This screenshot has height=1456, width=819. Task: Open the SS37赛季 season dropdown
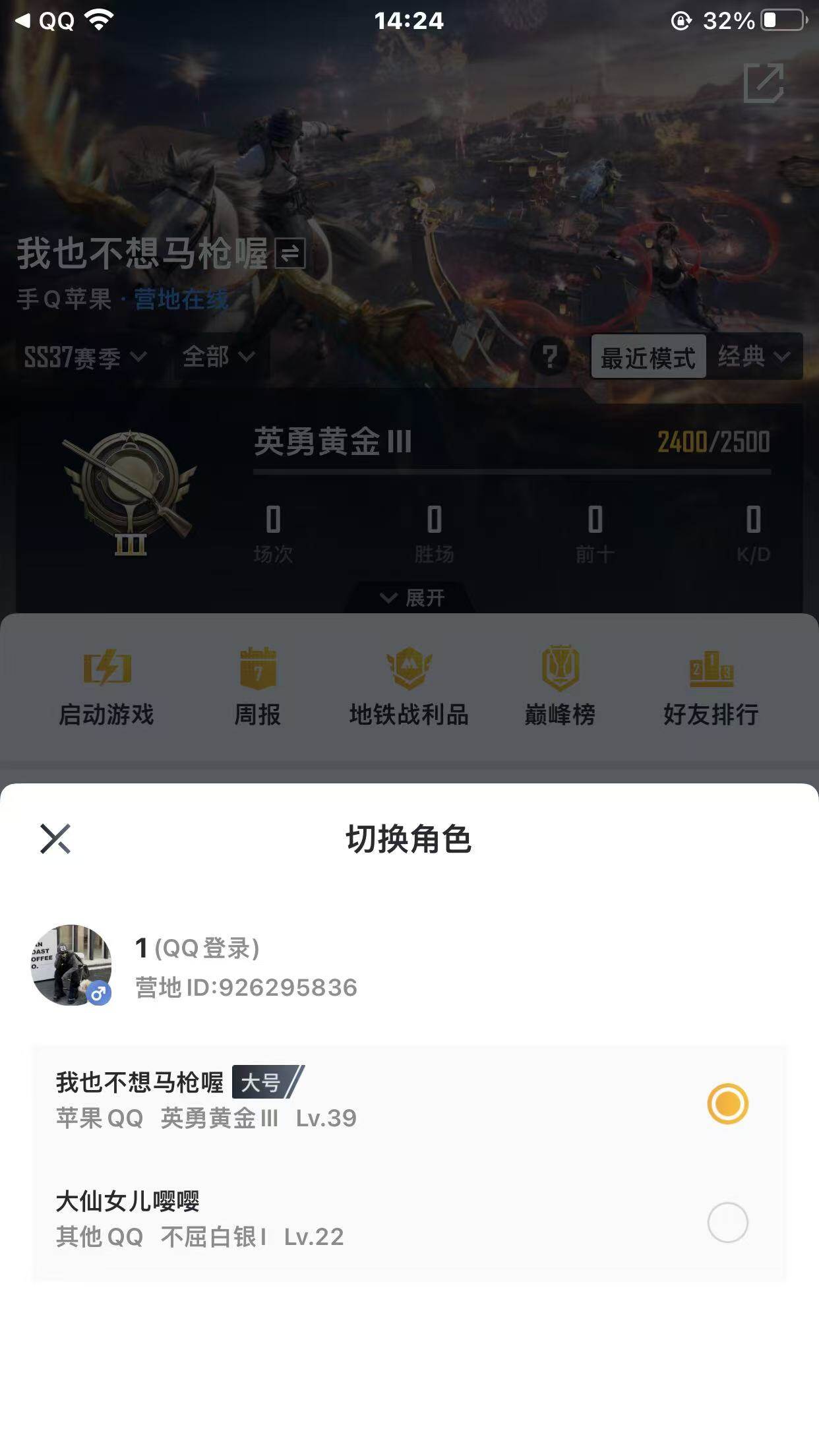point(82,358)
